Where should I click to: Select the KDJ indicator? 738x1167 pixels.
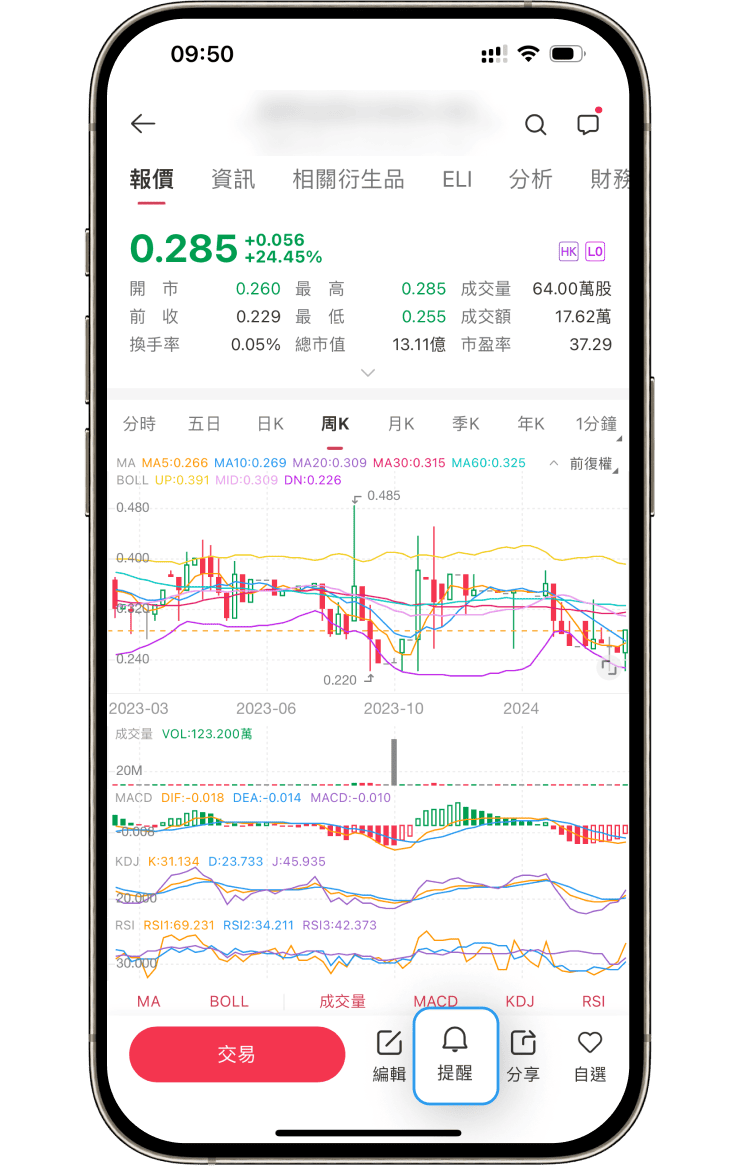point(520,1001)
